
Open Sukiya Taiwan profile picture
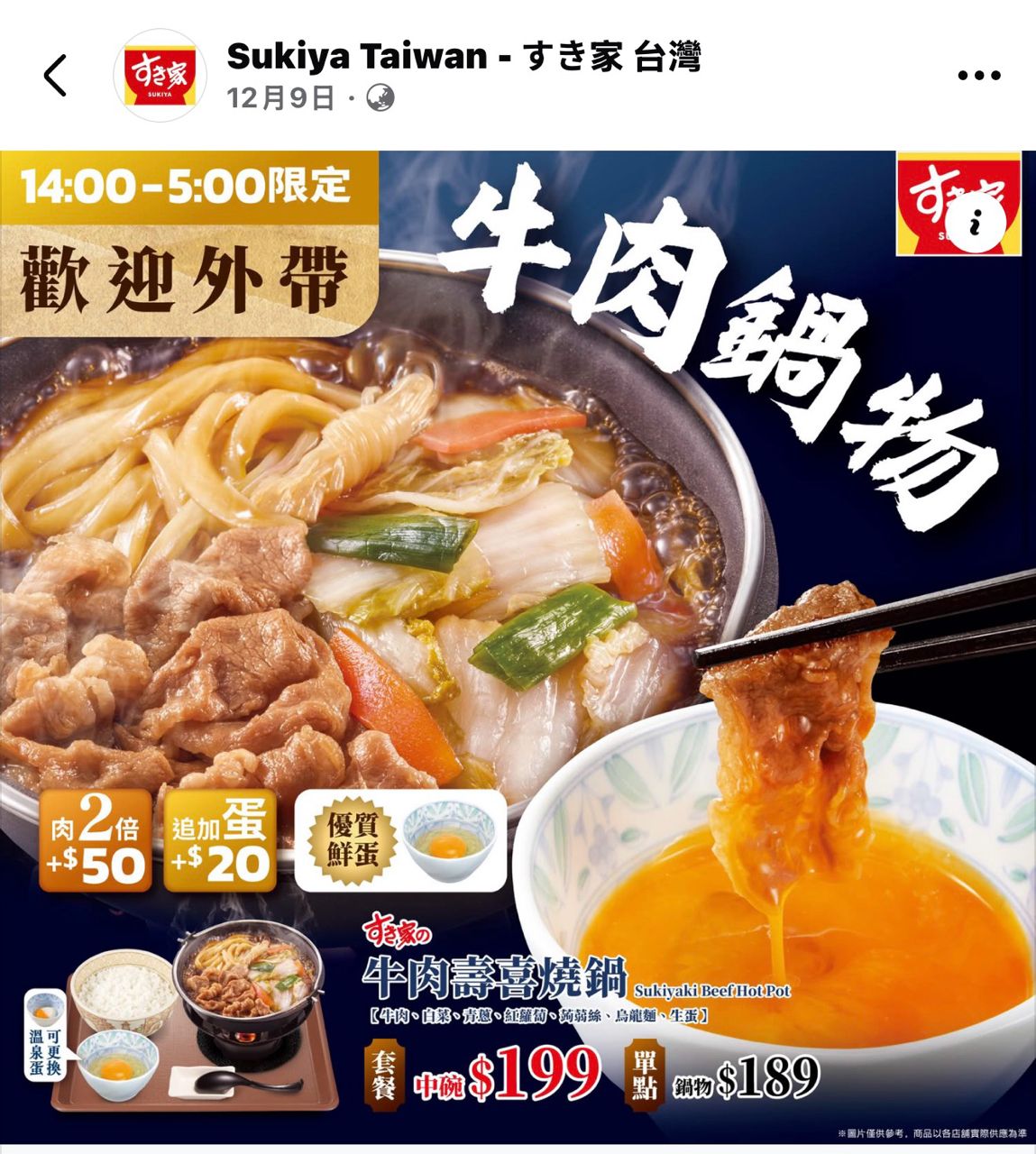coord(160,76)
